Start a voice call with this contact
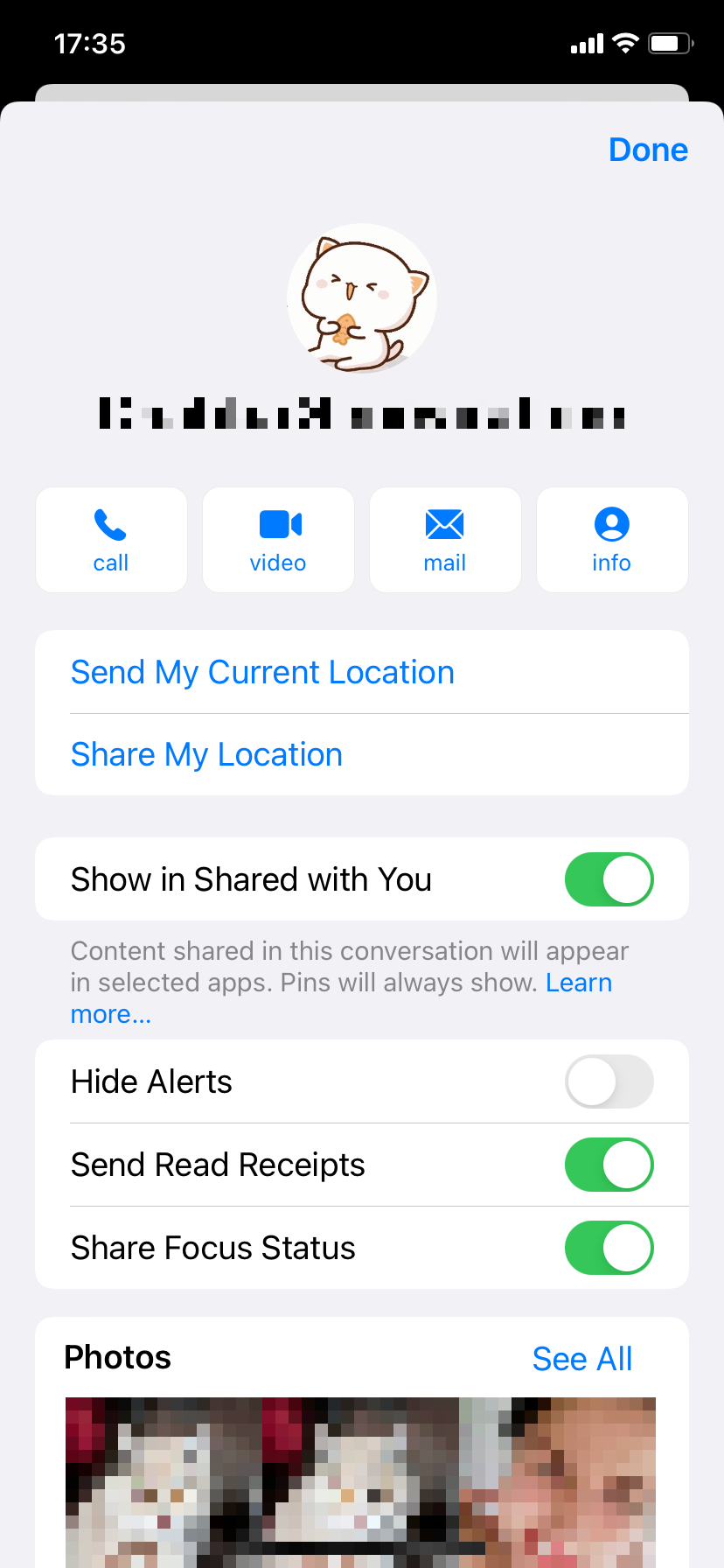Viewport: 724px width, 1568px height. (111, 540)
